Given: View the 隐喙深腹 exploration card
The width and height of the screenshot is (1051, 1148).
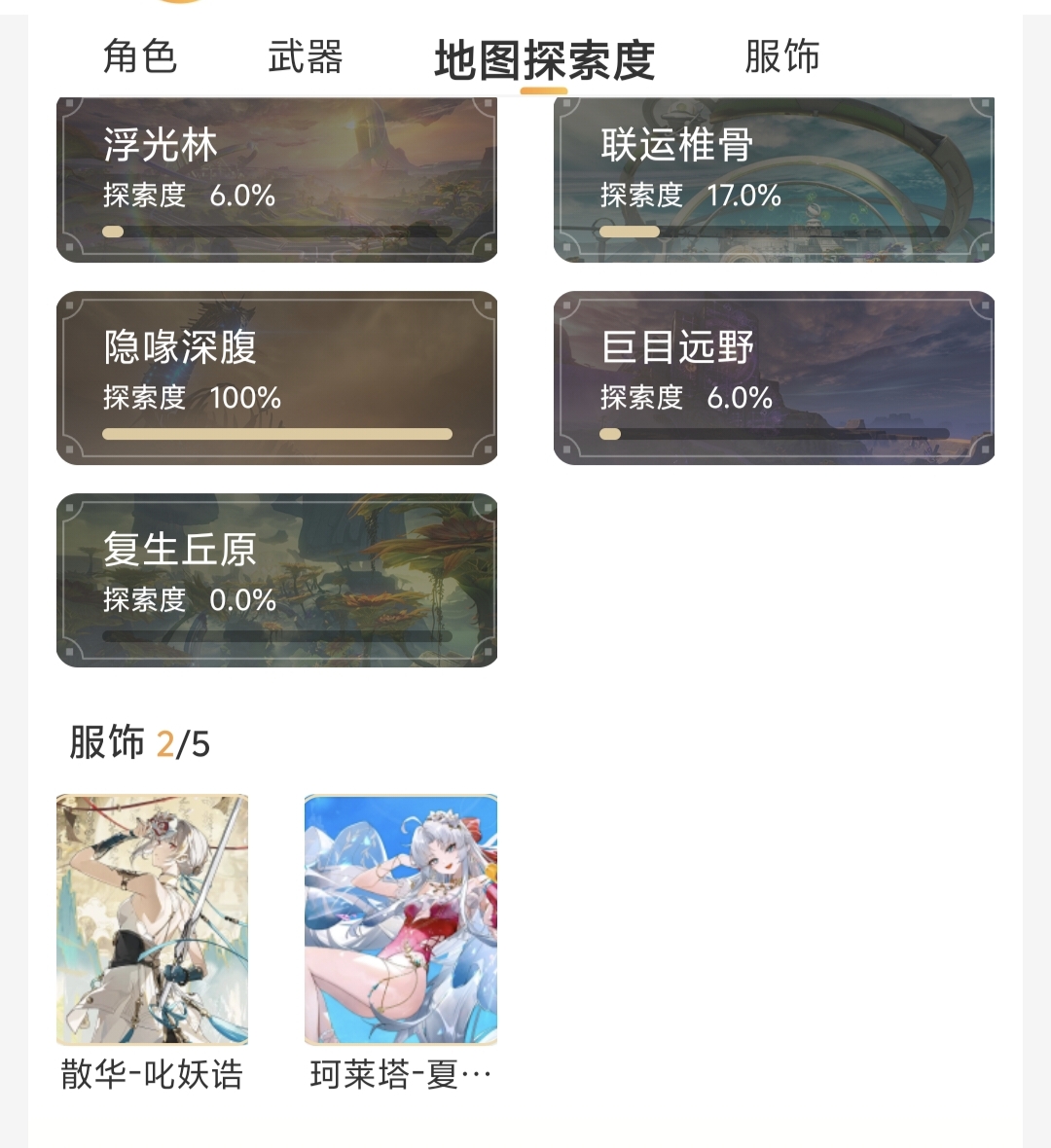Looking at the screenshot, I should (x=277, y=377).
